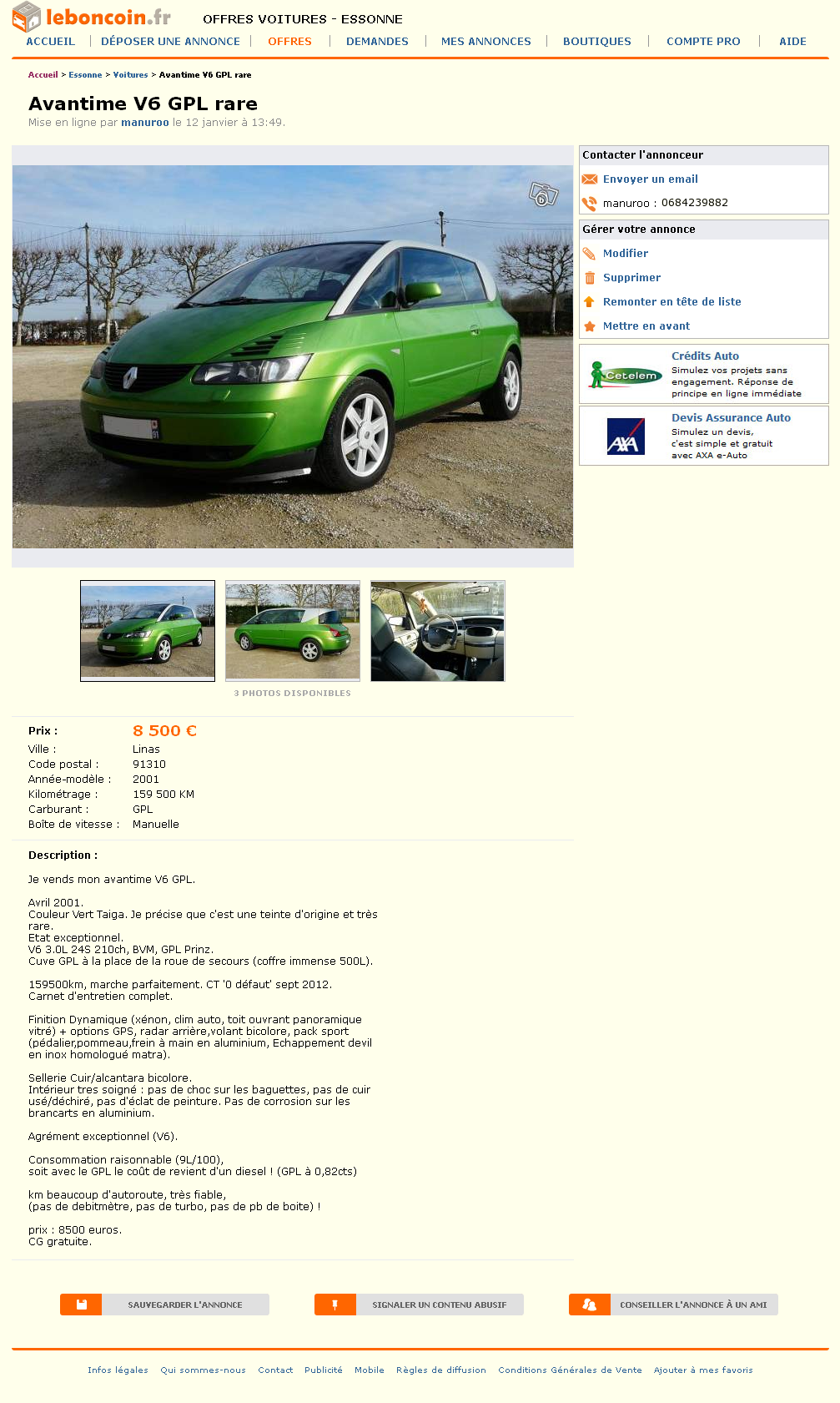View the side-profile car thumbnail

pos(293,631)
